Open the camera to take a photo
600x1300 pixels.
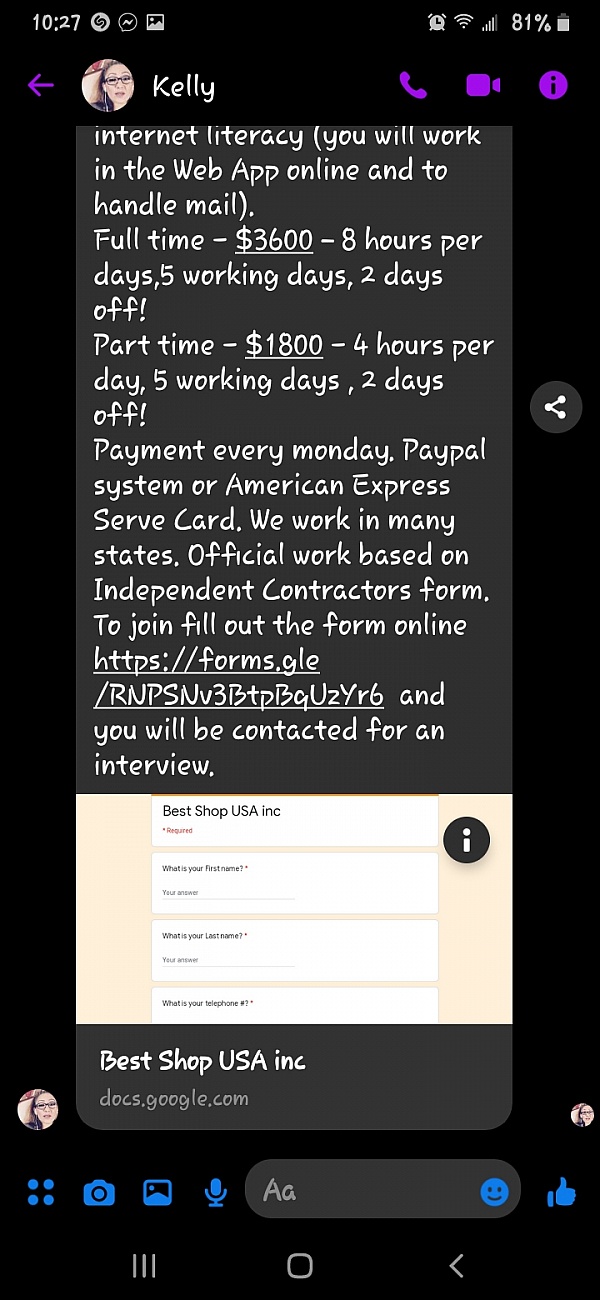[x=99, y=1191]
